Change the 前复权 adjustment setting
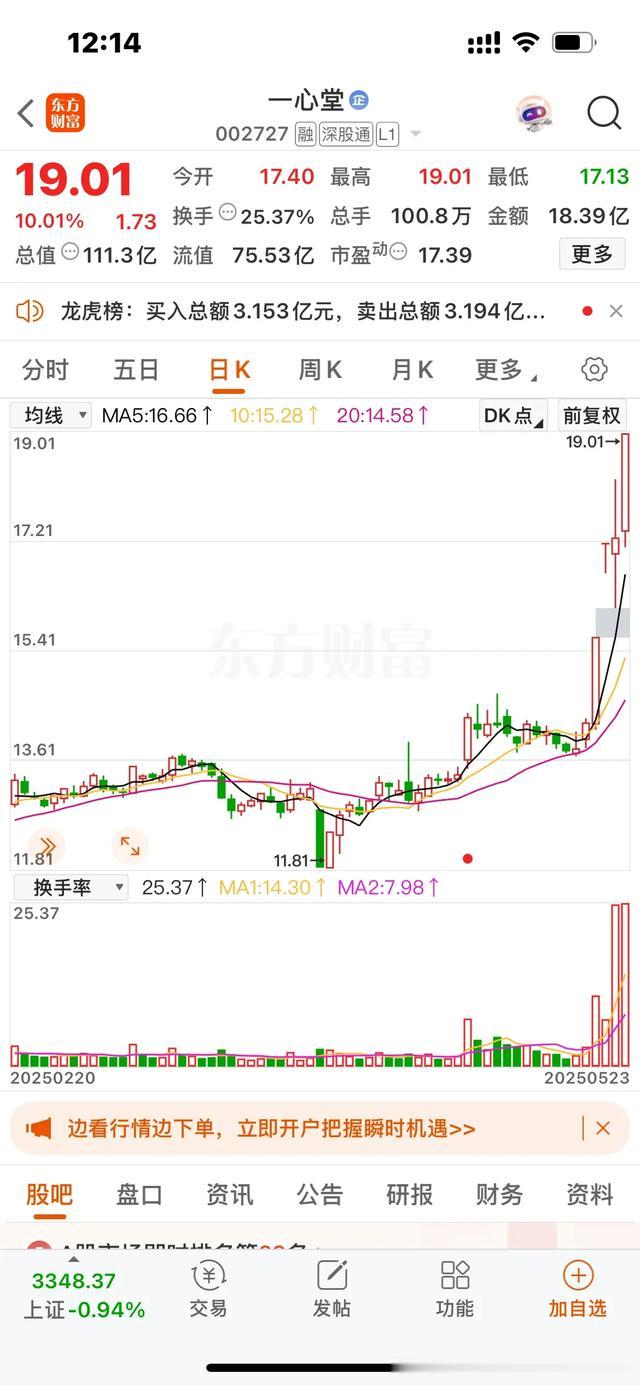Screen dimensions: 640x1385 coord(591,415)
